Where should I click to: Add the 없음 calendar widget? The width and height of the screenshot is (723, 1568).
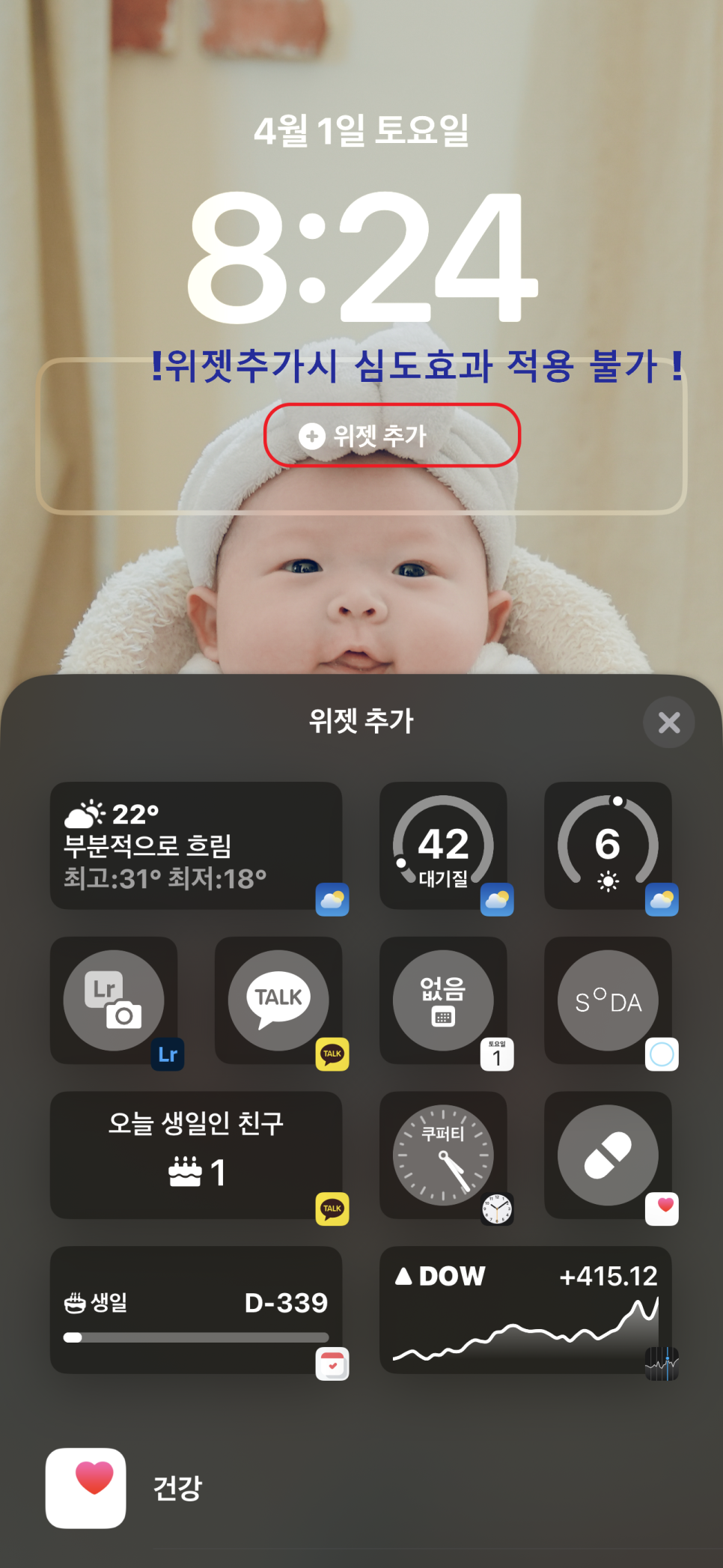pyautogui.click(x=443, y=1000)
